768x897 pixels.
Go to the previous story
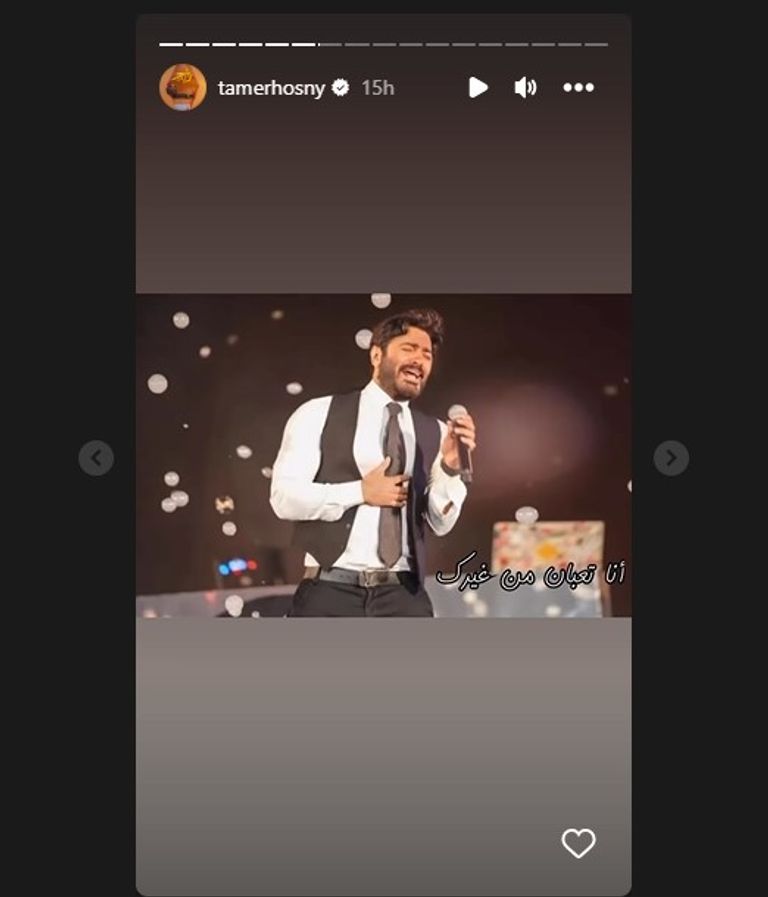(x=96, y=458)
